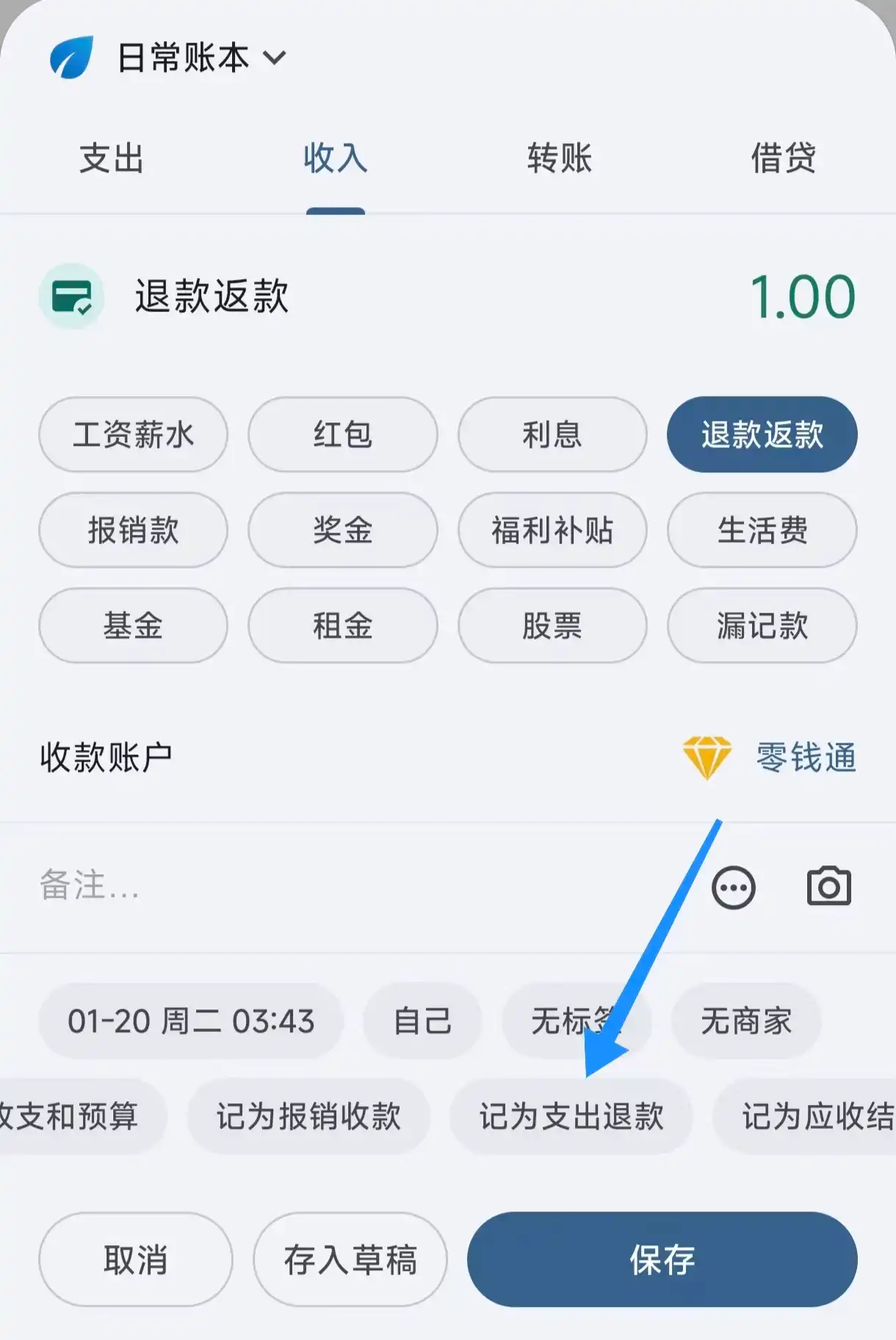The width and height of the screenshot is (896, 1340).
Task: Change the member chip 自己
Action: (x=422, y=1021)
